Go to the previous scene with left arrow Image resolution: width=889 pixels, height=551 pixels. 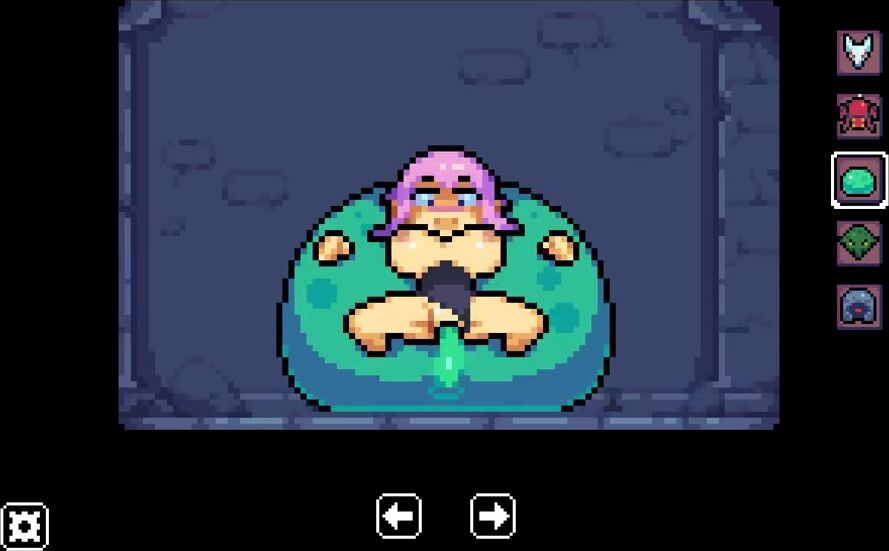pos(399,517)
